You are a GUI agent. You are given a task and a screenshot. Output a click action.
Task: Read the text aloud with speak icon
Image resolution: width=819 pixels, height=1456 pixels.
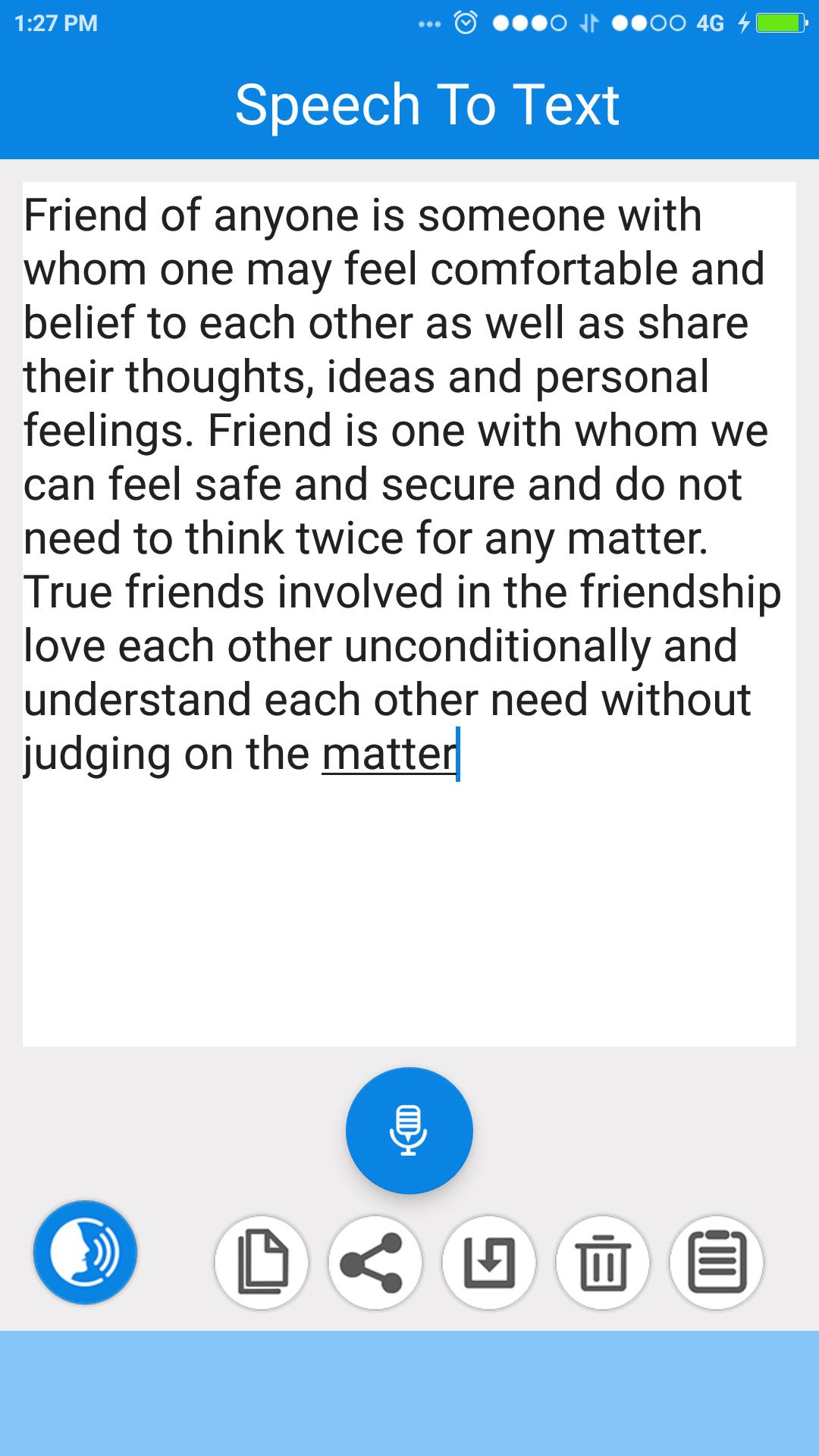85,1252
